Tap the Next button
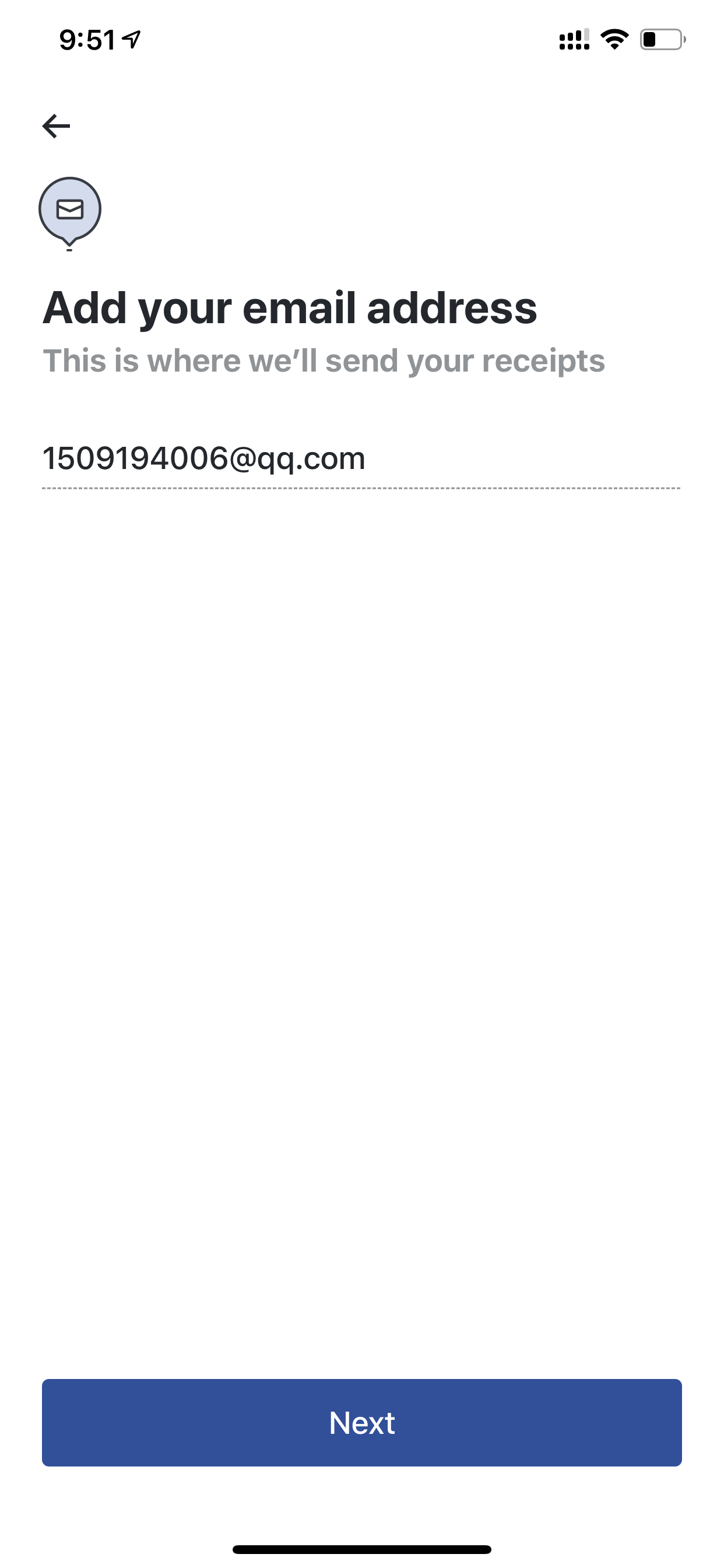This screenshot has height=1568, width=724. pos(361,1423)
